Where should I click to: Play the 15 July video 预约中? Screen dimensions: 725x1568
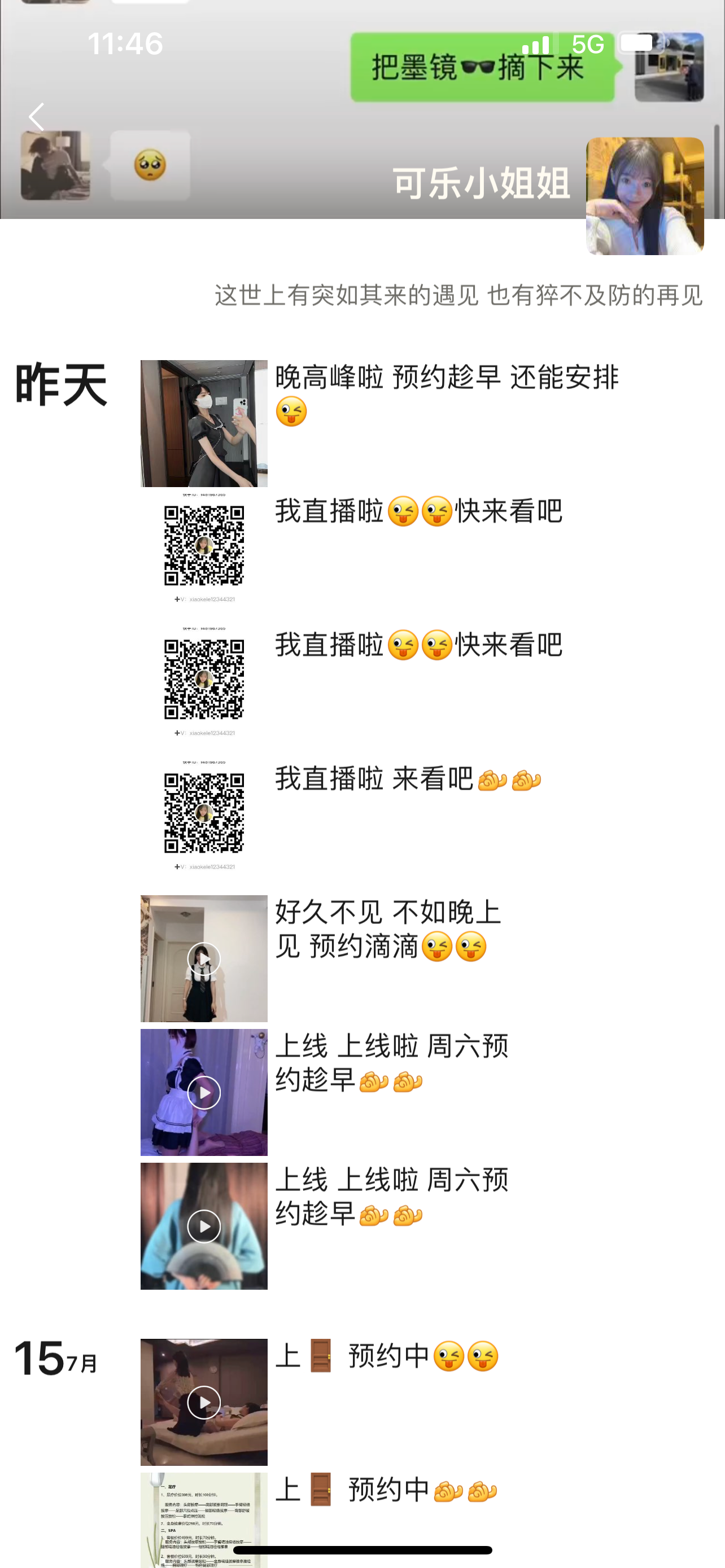click(203, 1402)
